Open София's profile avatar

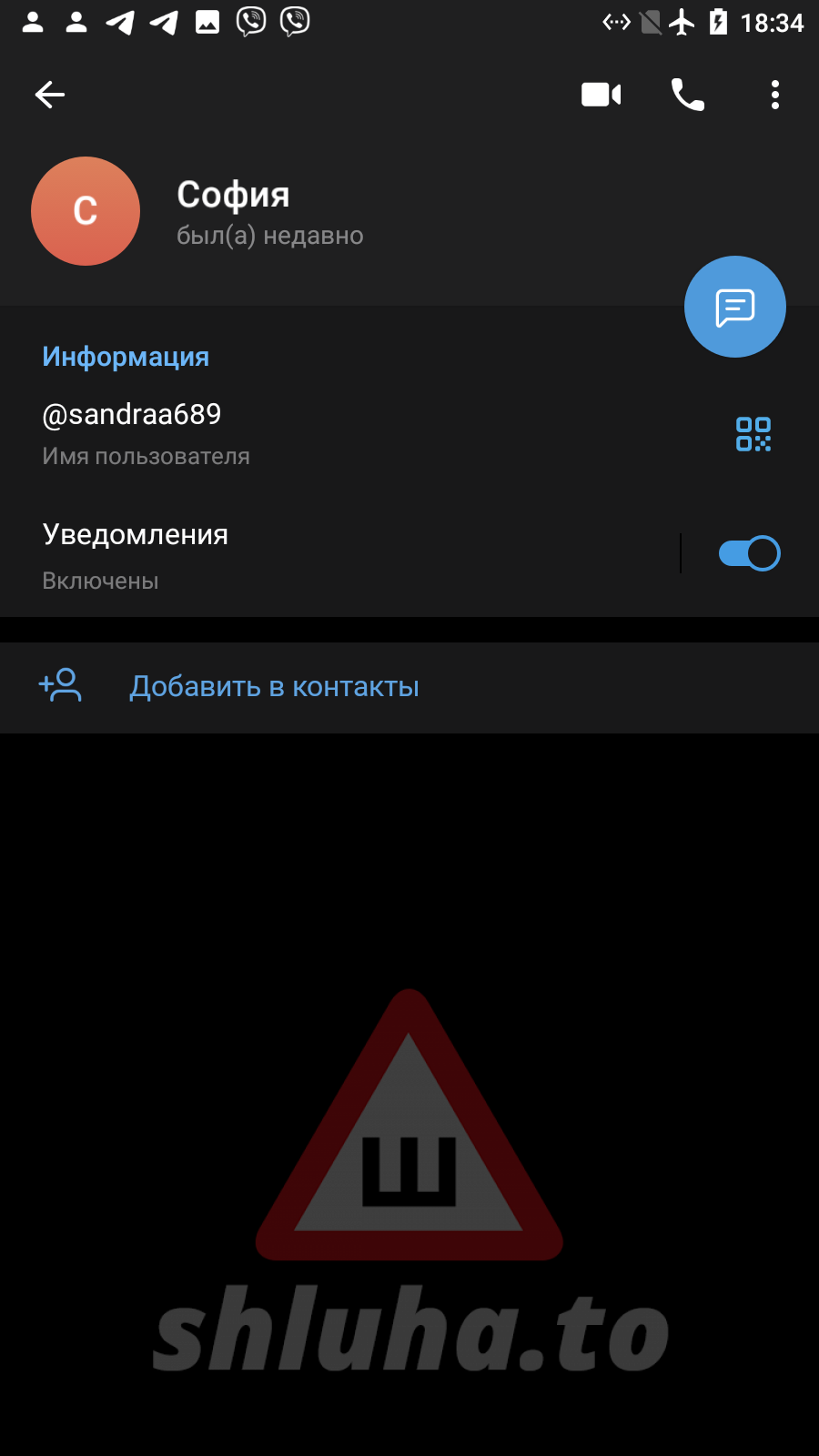point(86,211)
